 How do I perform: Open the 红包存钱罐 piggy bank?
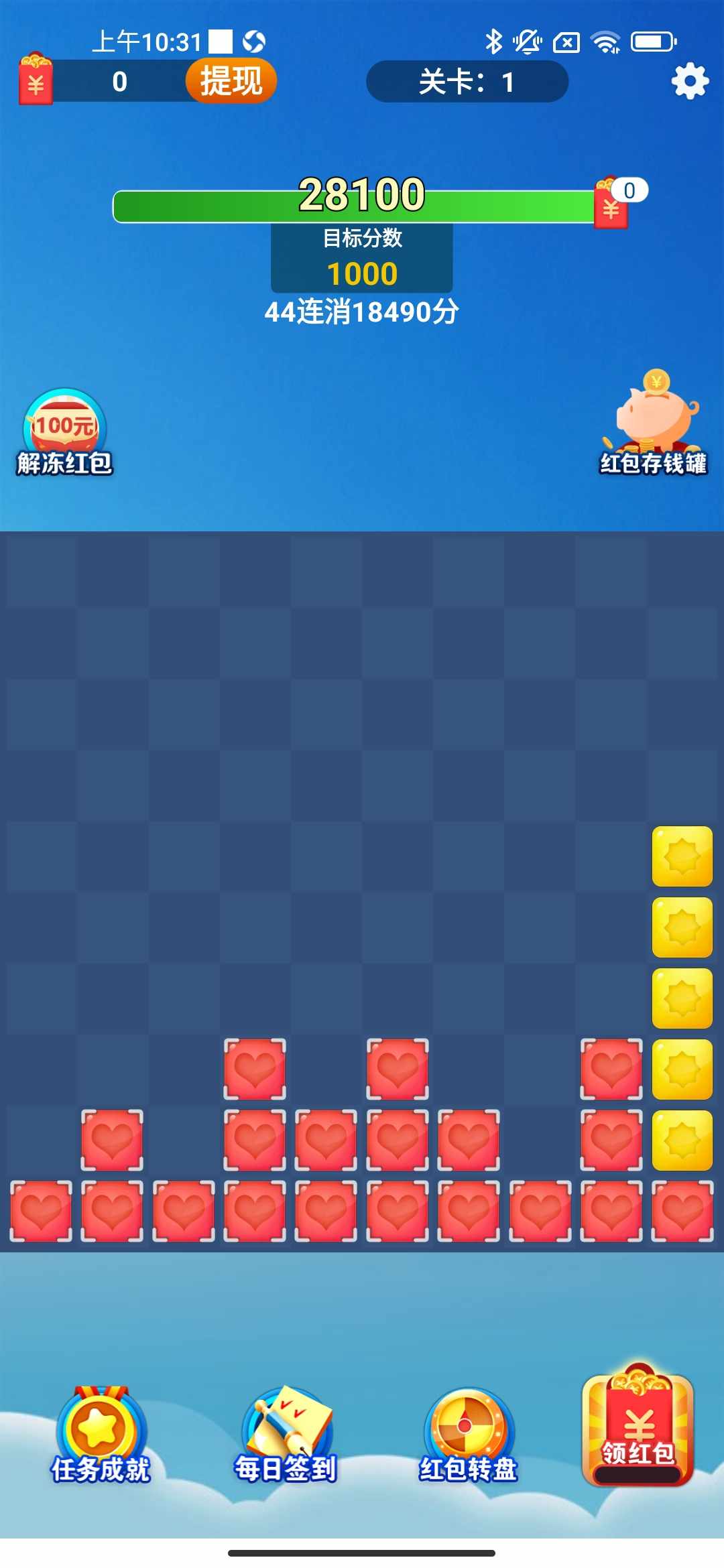(x=654, y=423)
